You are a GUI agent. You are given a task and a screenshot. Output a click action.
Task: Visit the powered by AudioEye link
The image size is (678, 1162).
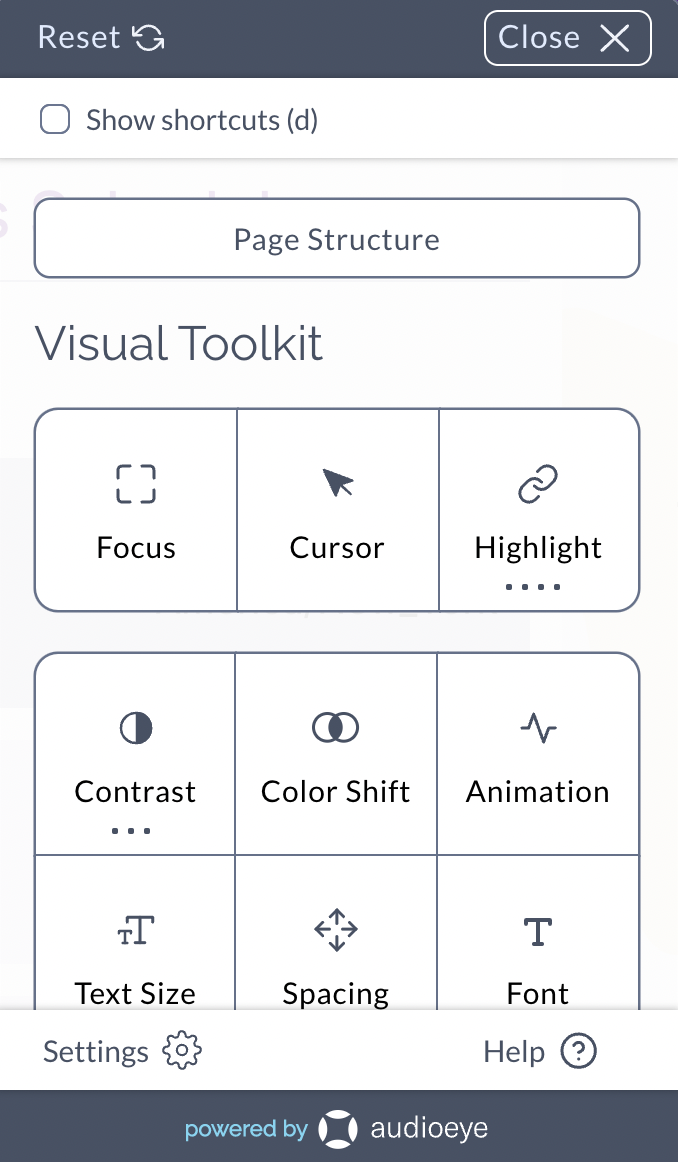pyautogui.click(x=337, y=1129)
